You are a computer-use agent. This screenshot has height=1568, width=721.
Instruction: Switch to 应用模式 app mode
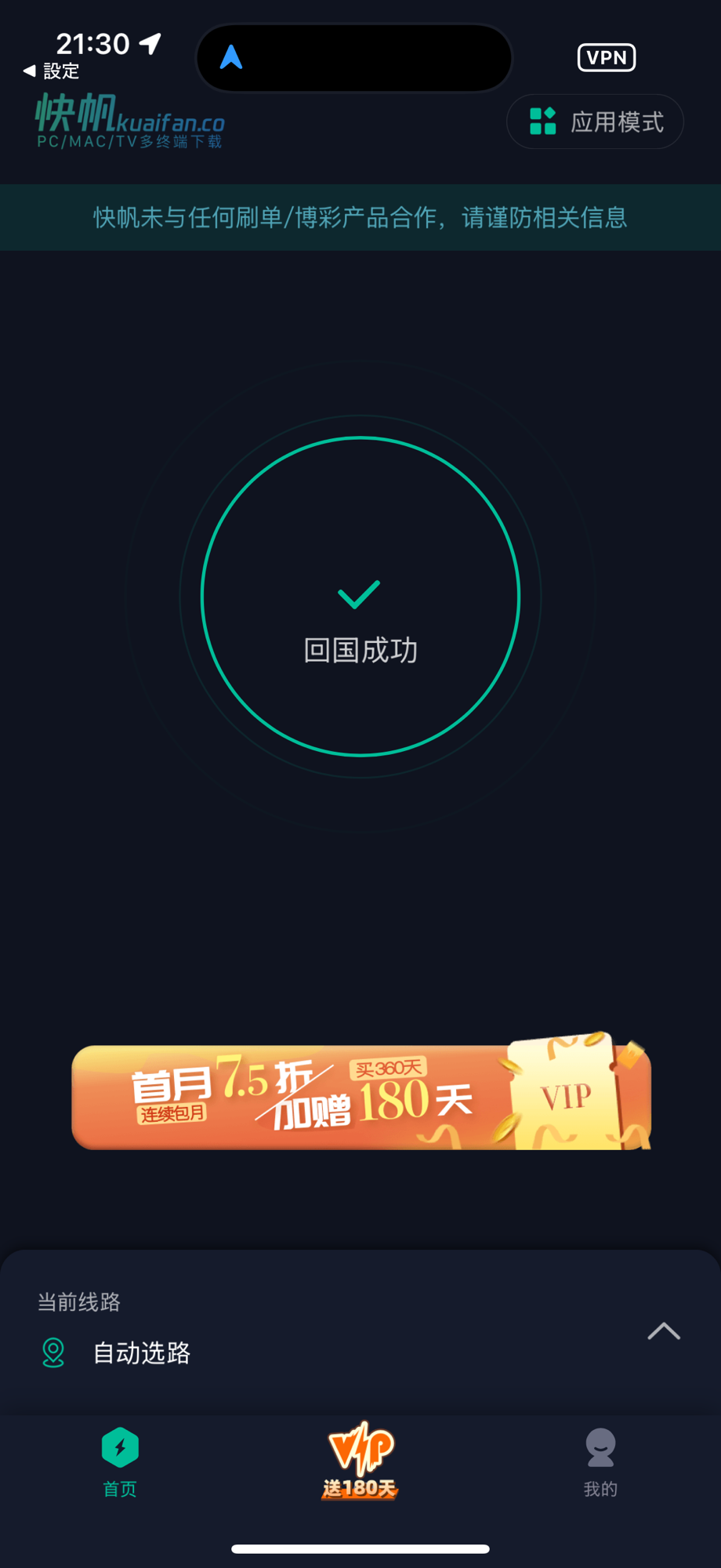pos(595,122)
